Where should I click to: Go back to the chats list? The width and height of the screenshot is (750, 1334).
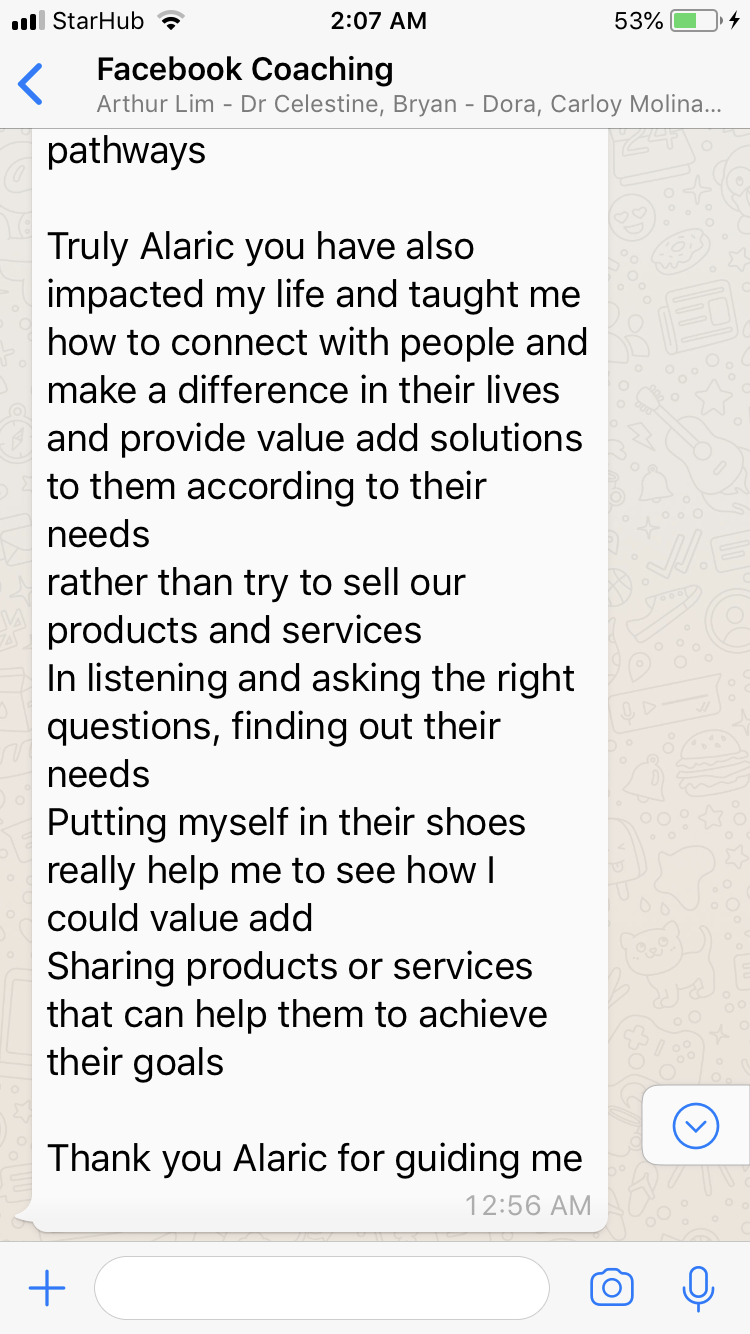32,84
